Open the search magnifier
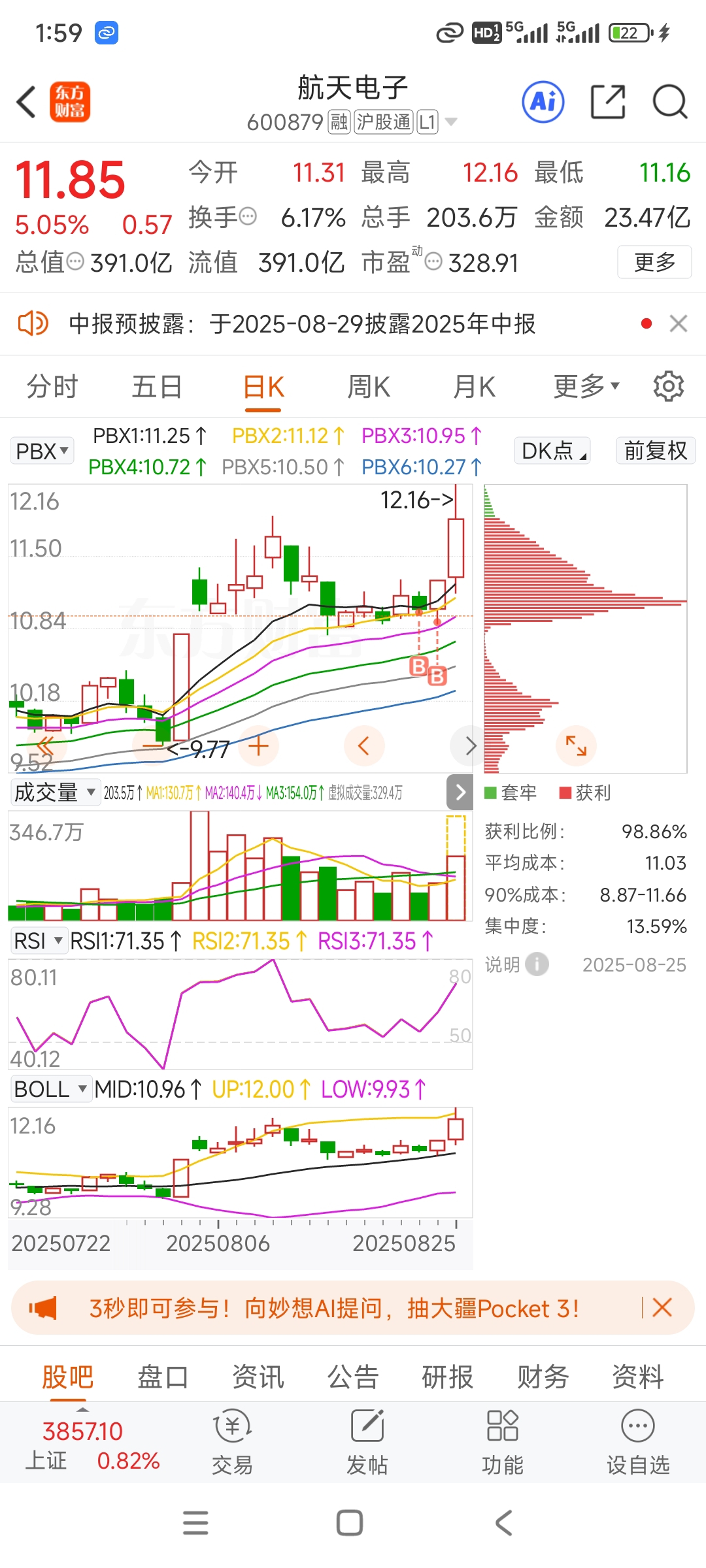 pos(670,102)
